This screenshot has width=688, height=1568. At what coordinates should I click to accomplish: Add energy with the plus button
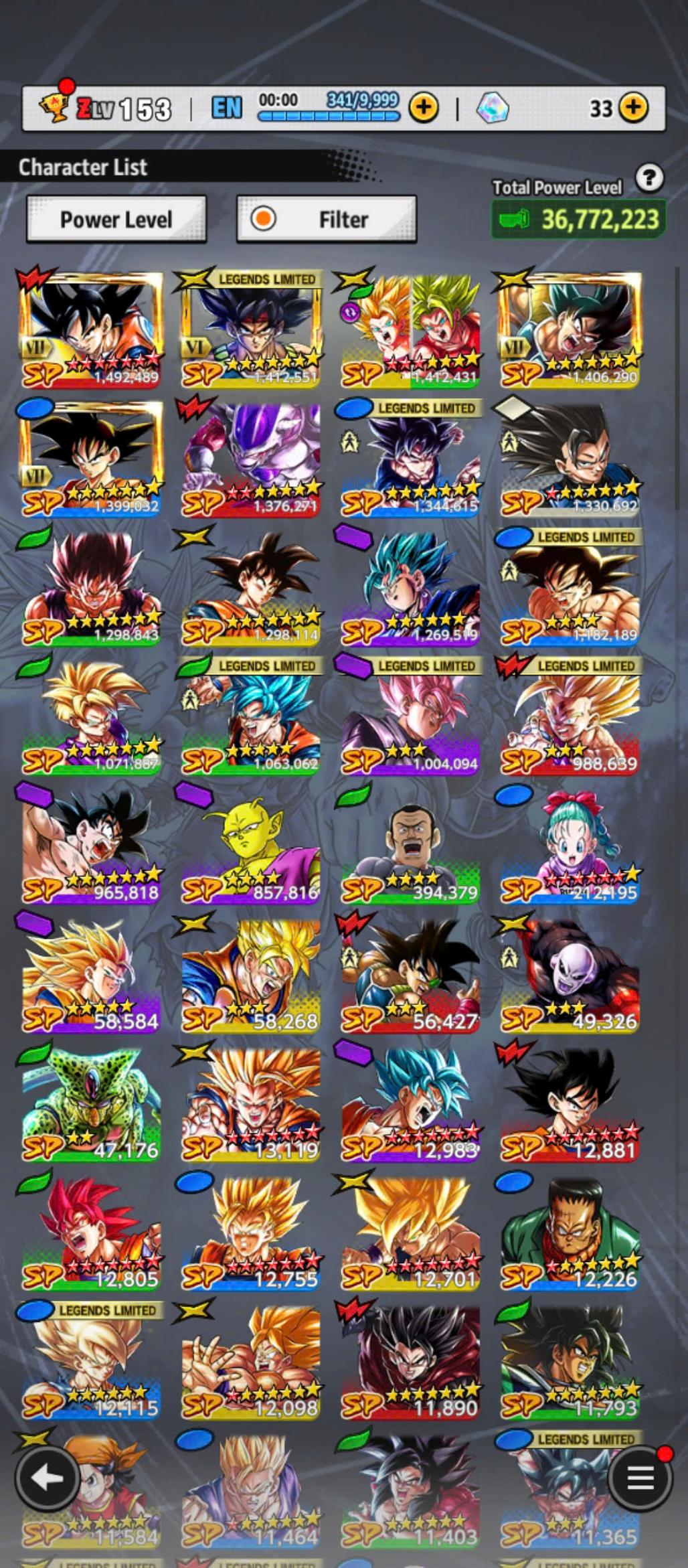[x=424, y=108]
